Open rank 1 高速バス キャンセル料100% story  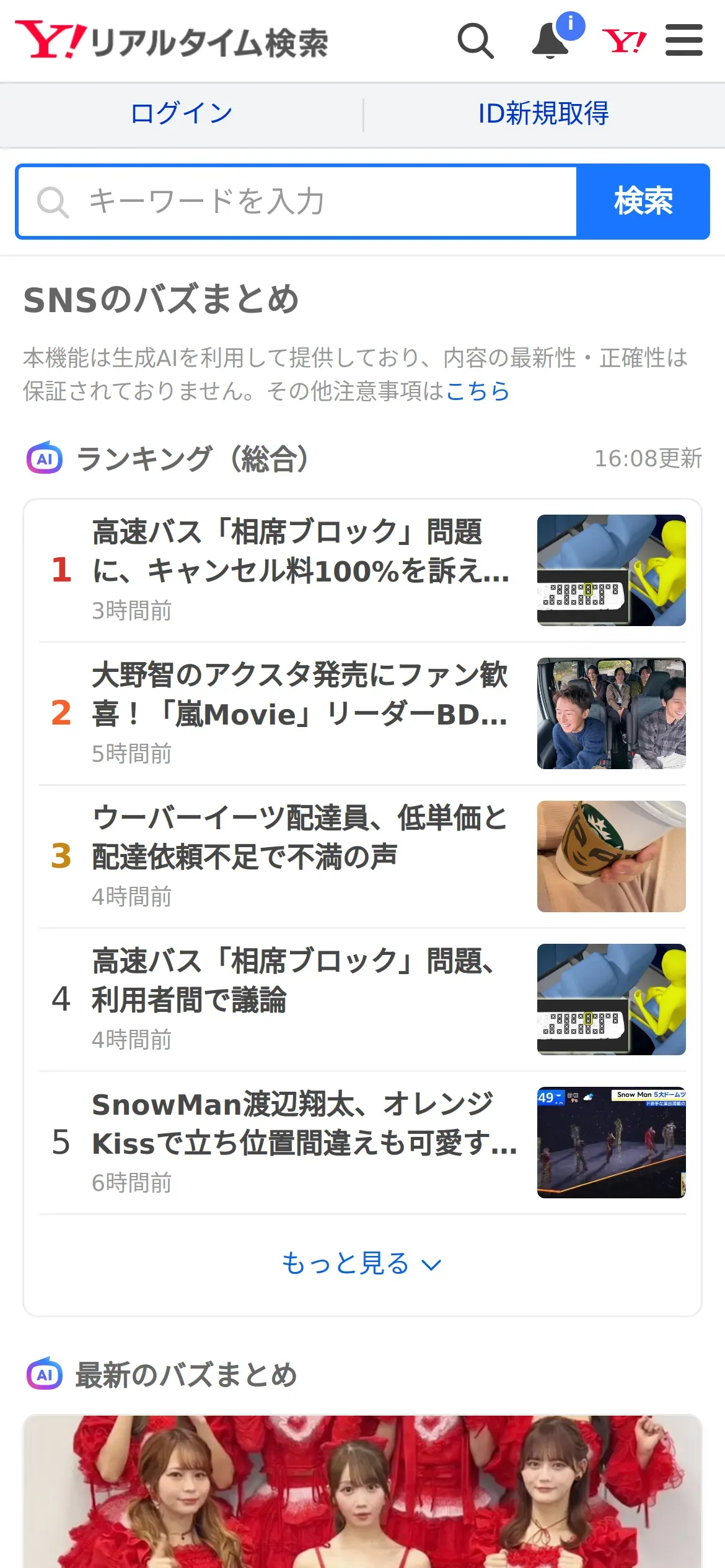362,570
